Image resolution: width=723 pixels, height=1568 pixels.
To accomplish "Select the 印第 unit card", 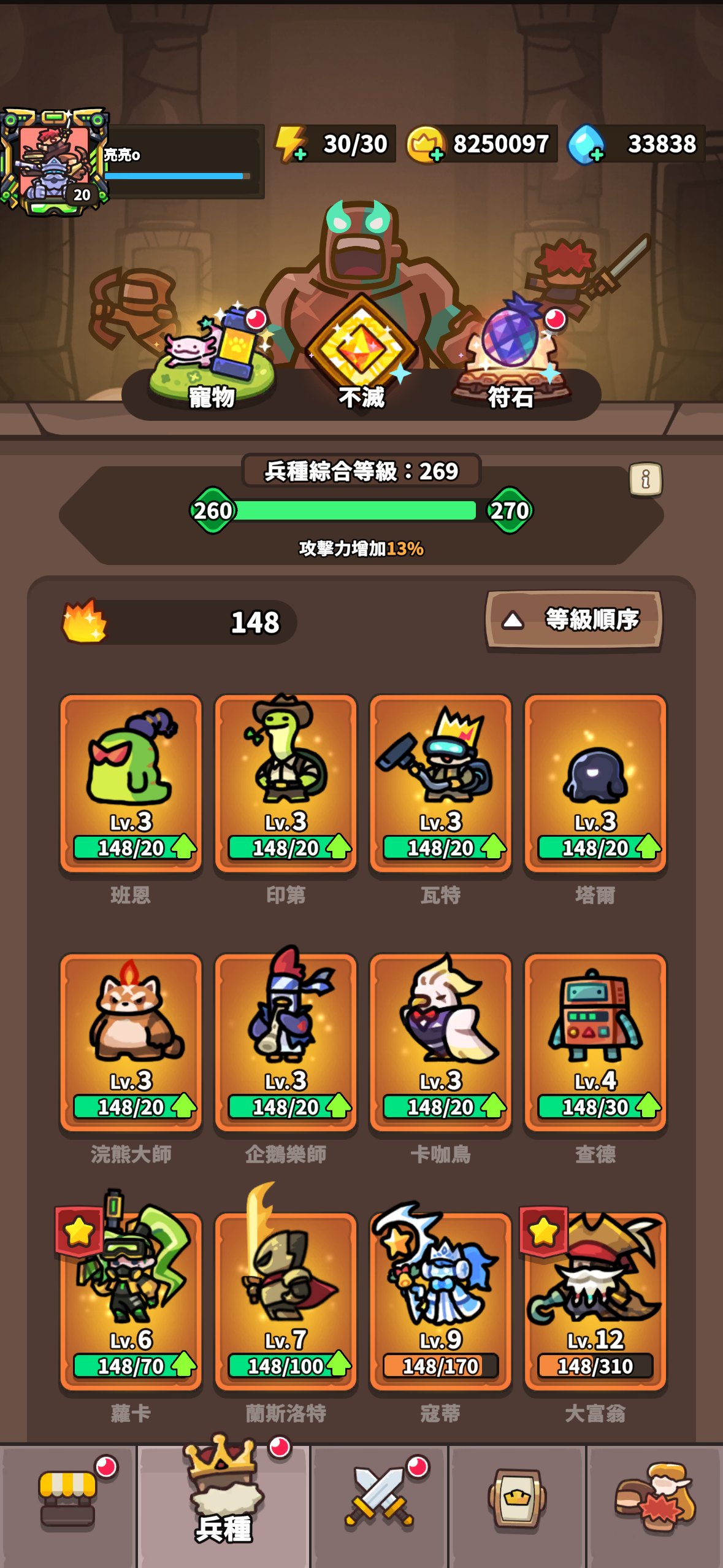I will (286, 783).
